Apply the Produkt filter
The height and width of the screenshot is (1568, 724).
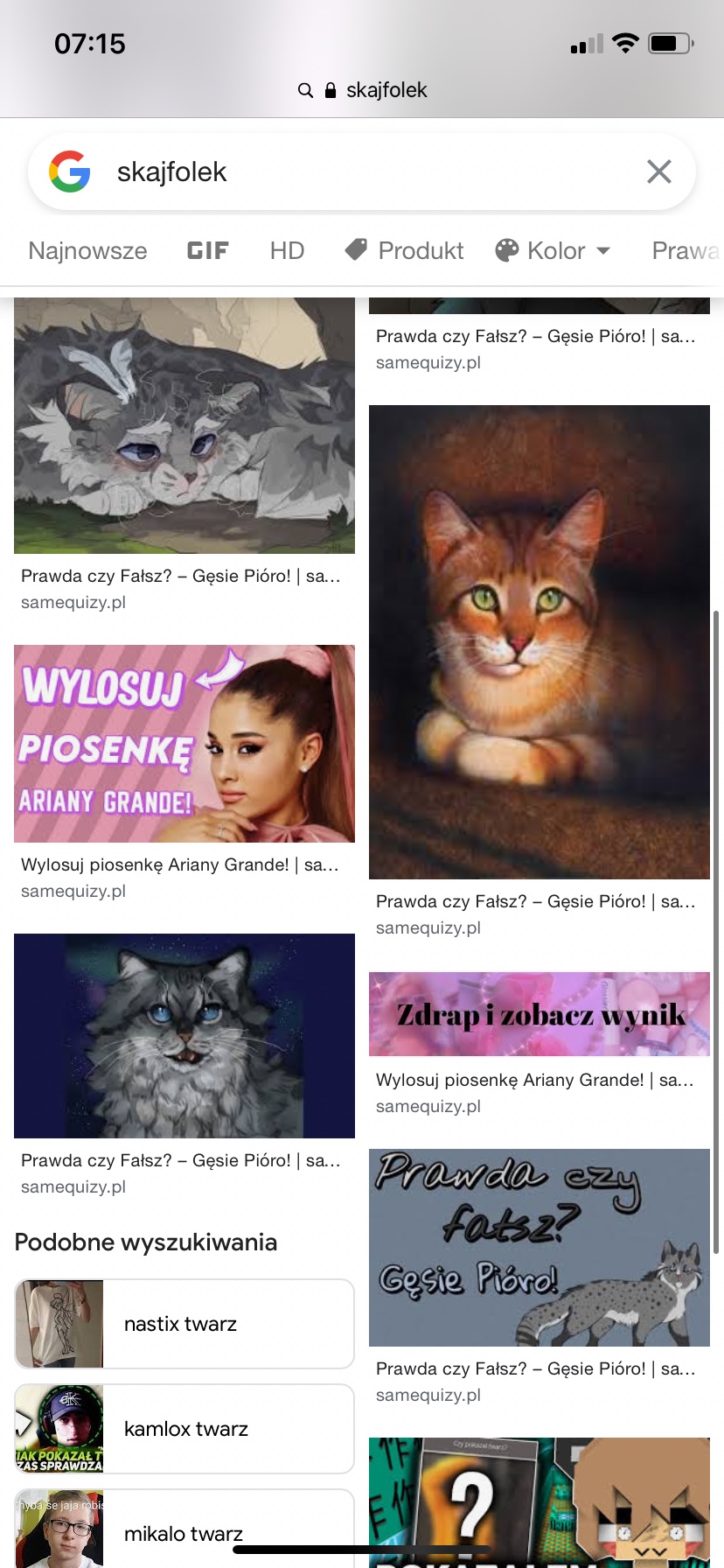coord(405,251)
